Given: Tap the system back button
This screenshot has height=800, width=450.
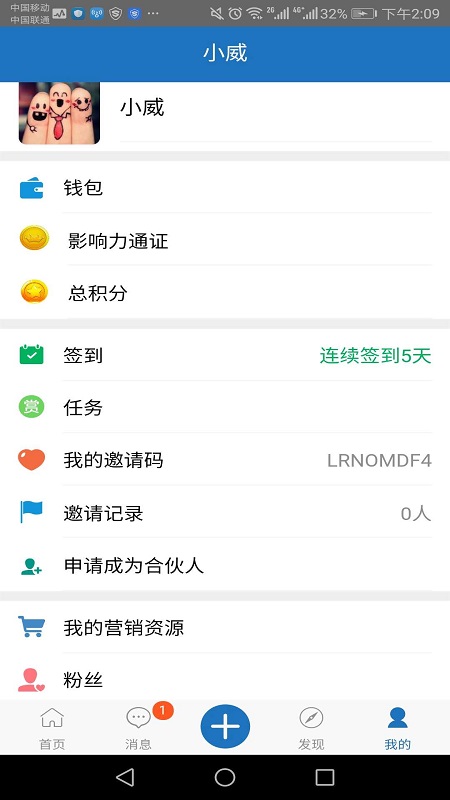Looking at the screenshot, I should (x=125, y=777).
